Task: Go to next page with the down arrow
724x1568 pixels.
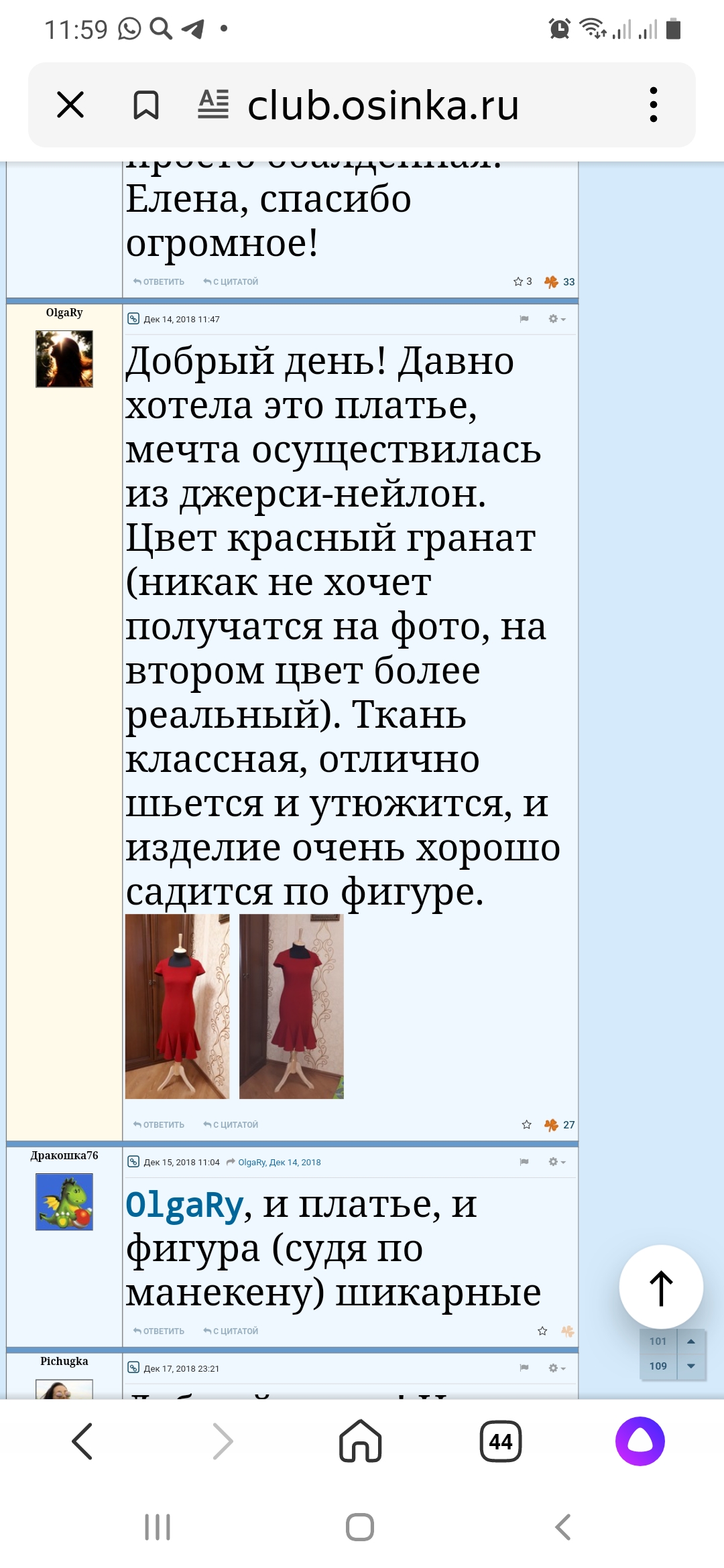Action: coord(691,1366)
